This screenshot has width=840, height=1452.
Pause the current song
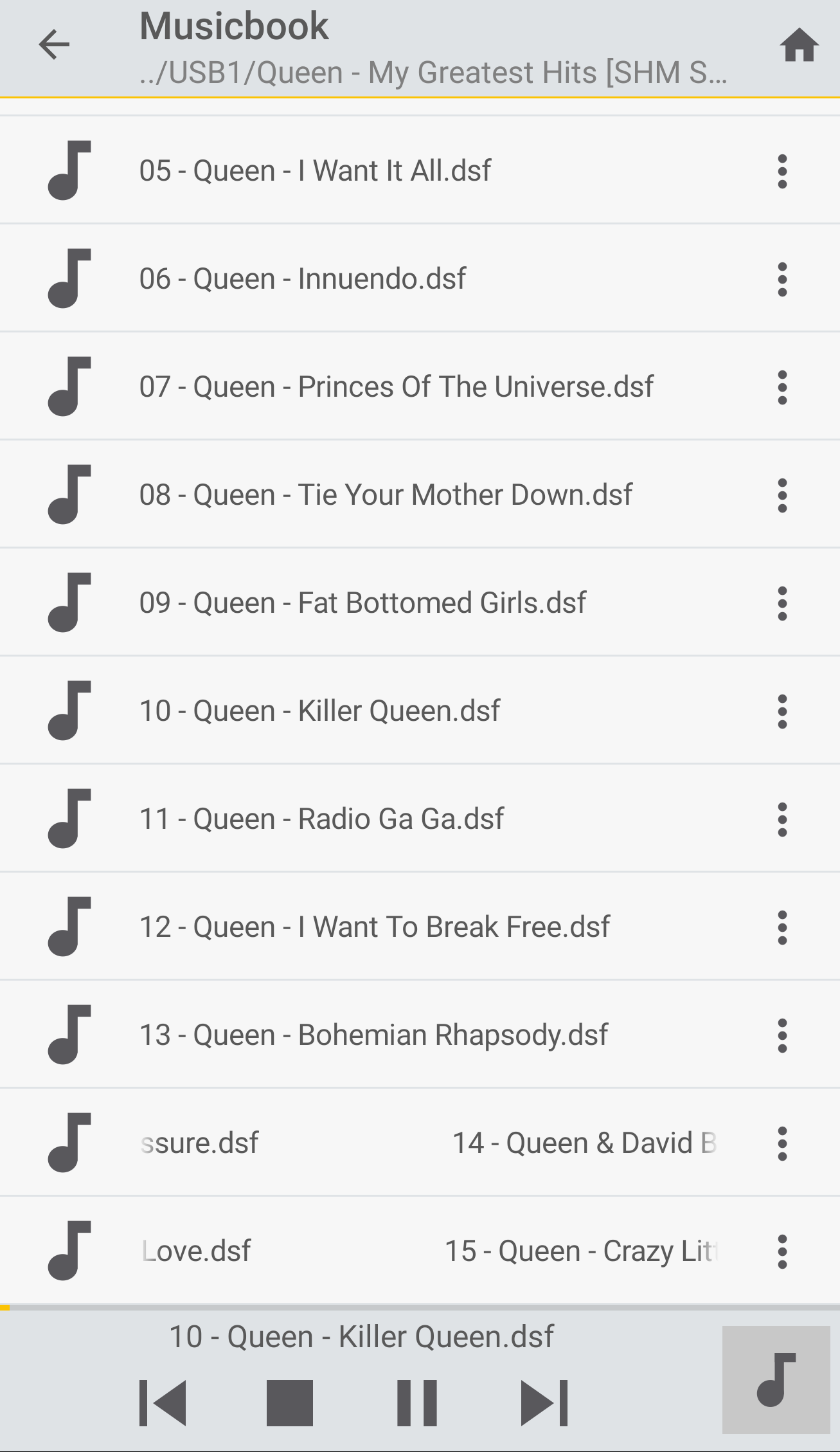coord(416,1402)
